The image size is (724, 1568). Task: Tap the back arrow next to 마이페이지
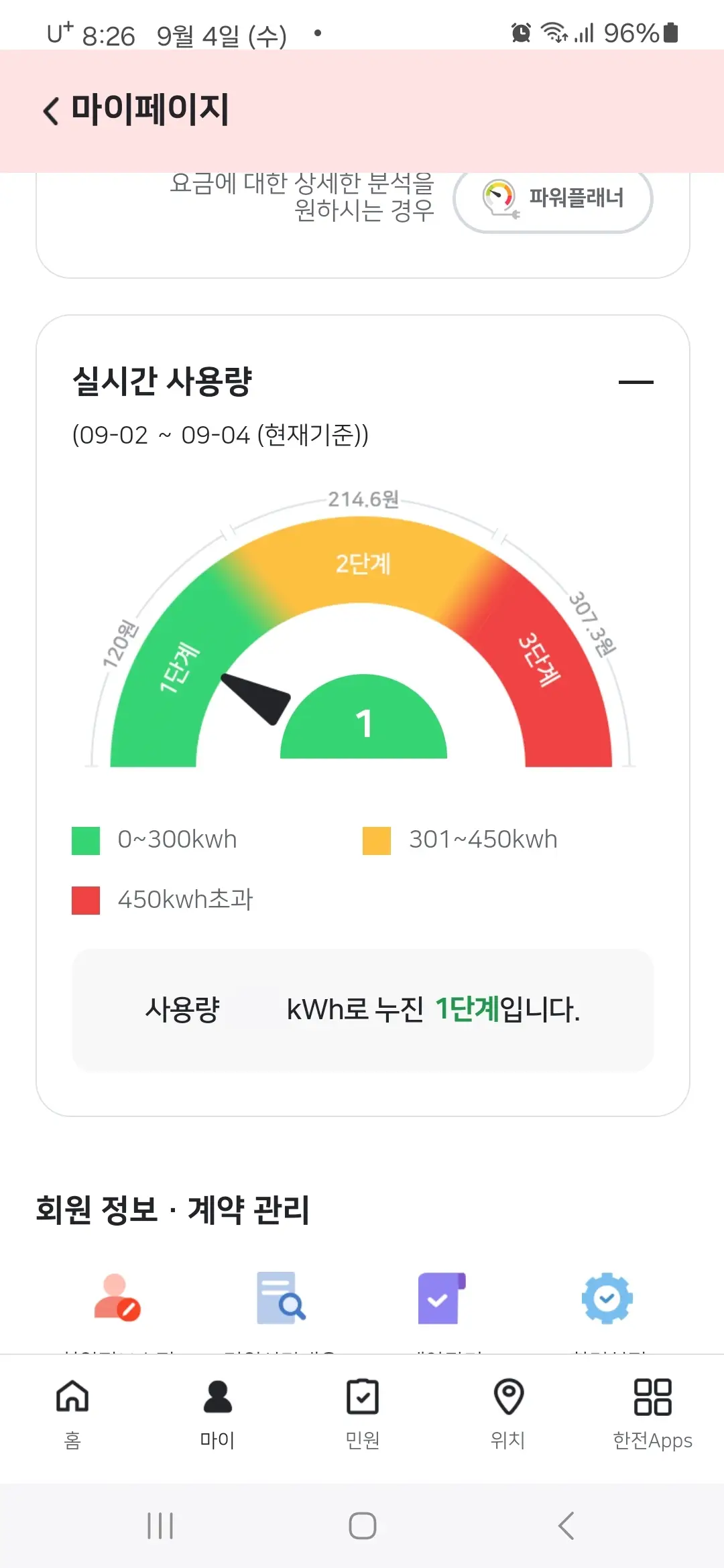(x=50, y=109)
